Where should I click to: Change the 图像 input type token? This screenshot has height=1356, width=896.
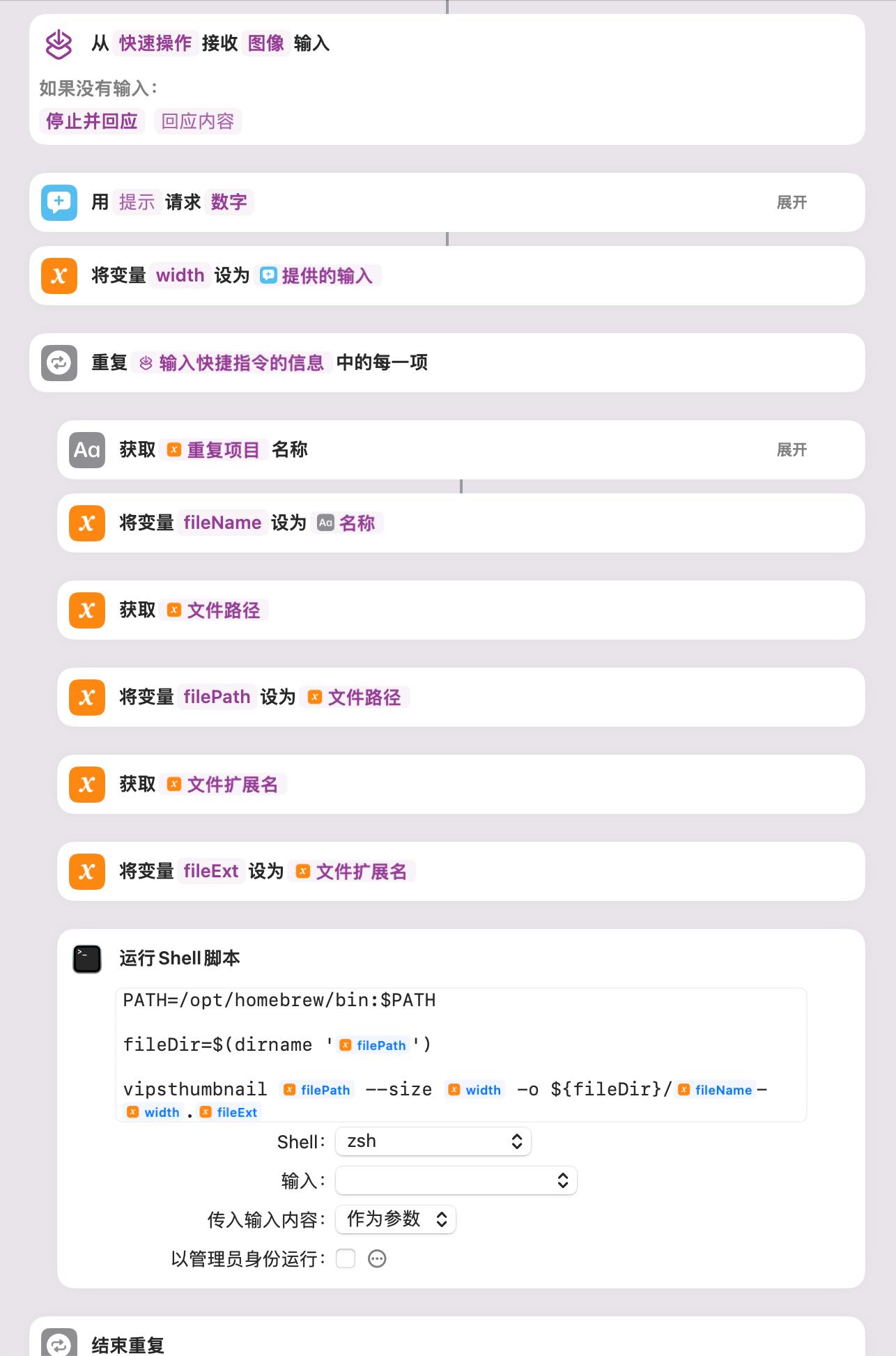pyautogui.click(x=266, y=43)
